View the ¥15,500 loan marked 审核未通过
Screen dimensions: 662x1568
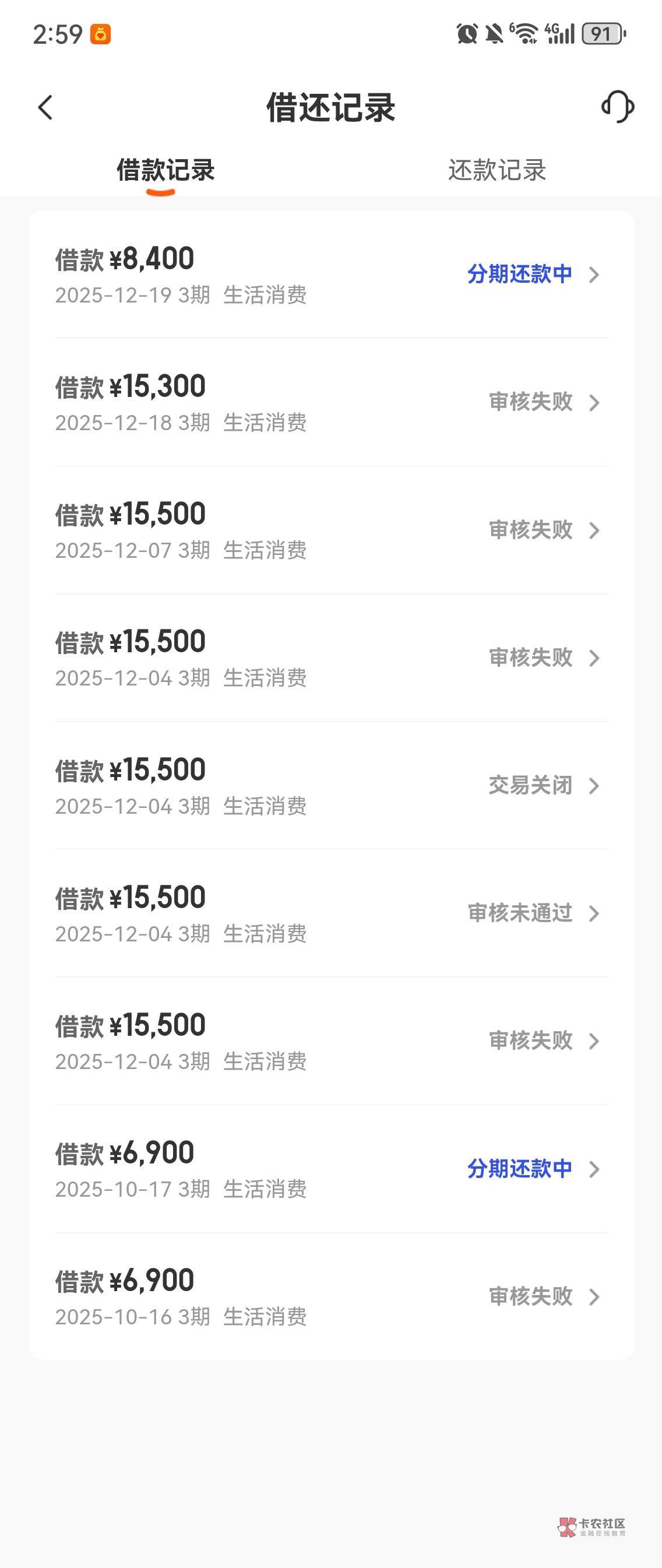(x=331, y=914)
